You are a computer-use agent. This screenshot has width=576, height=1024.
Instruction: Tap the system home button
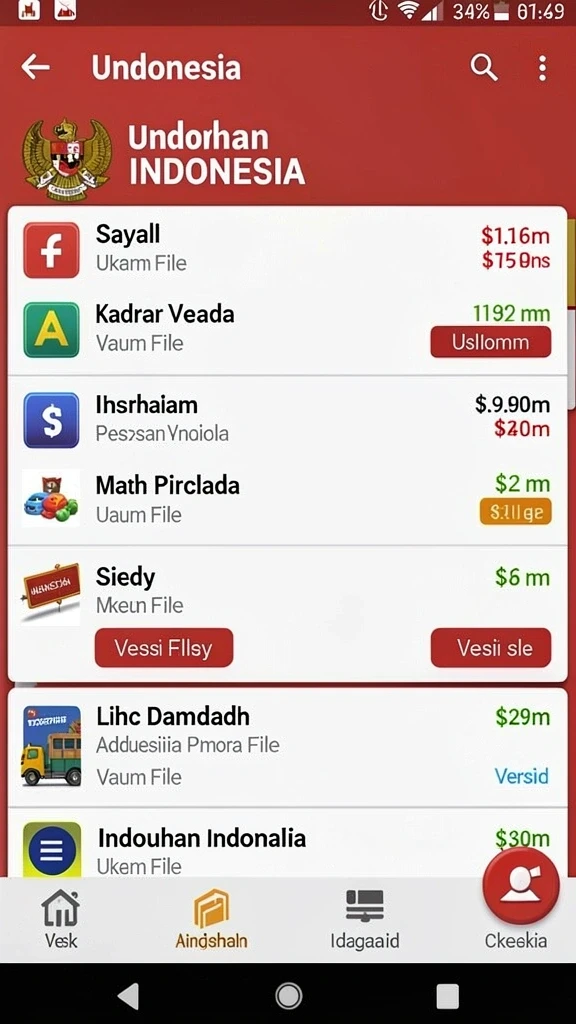pos(288,996)
